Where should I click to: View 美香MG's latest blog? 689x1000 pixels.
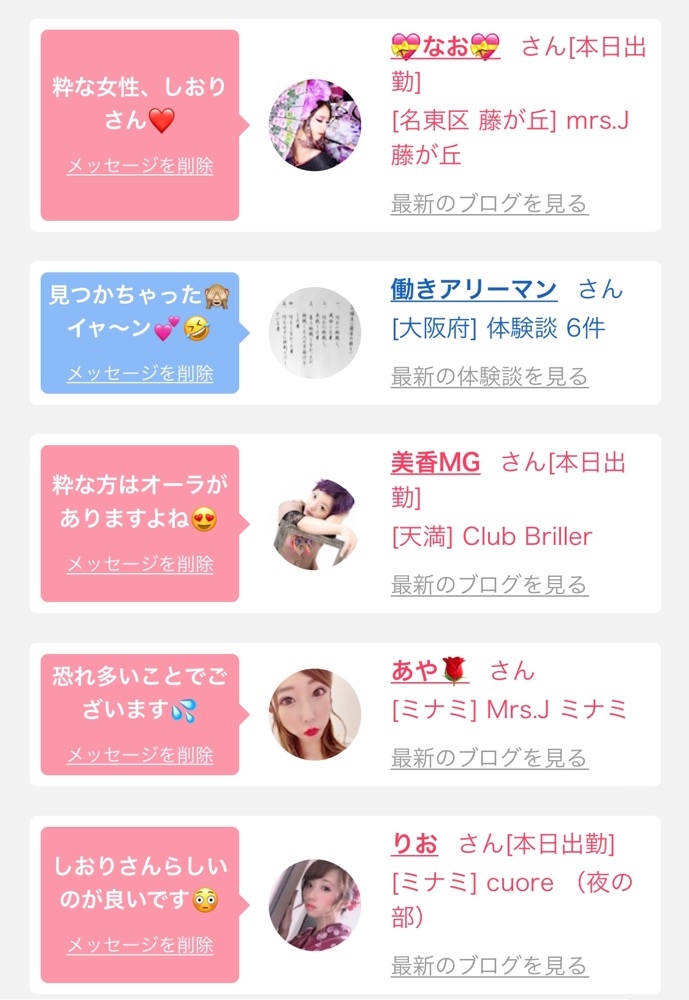tap(489, 585)
